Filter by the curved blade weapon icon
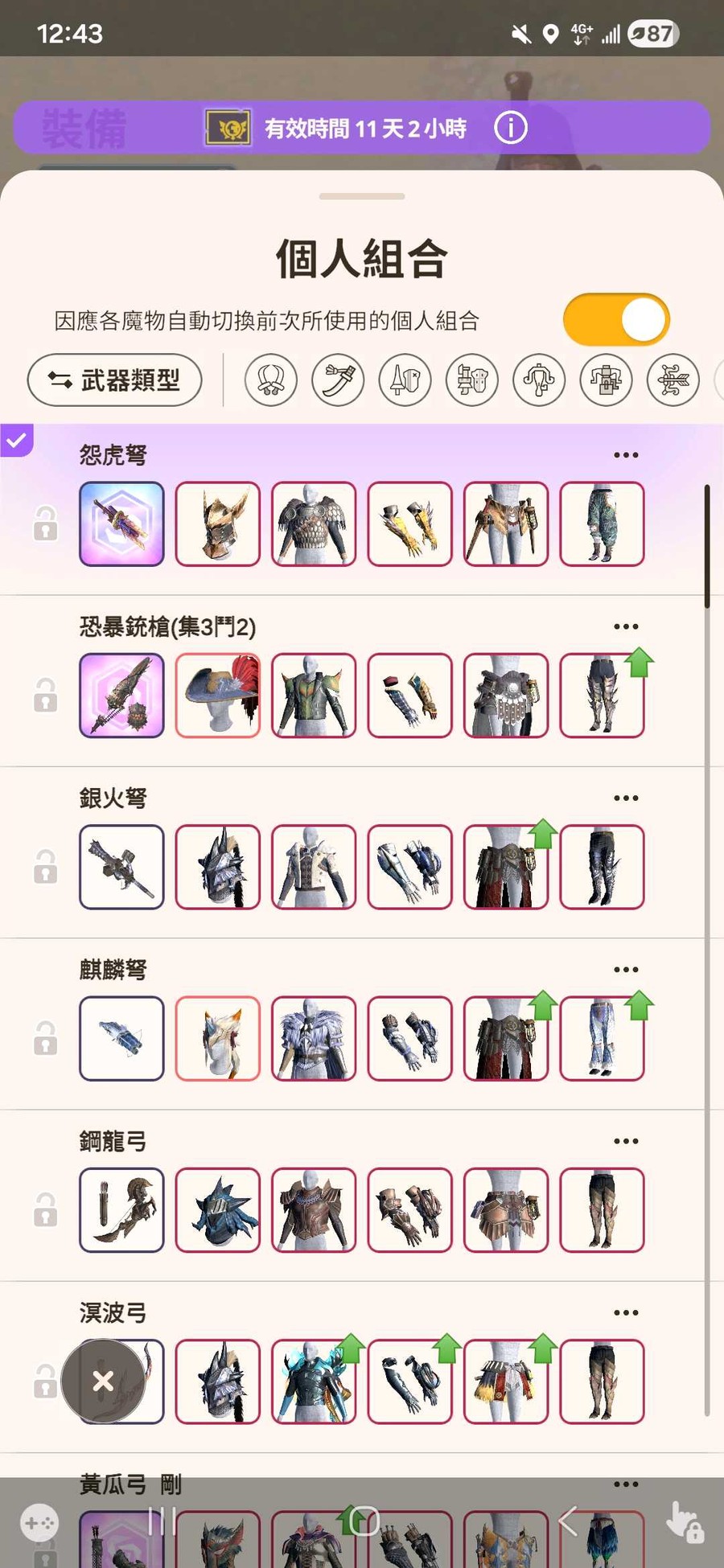 point(338,380)
